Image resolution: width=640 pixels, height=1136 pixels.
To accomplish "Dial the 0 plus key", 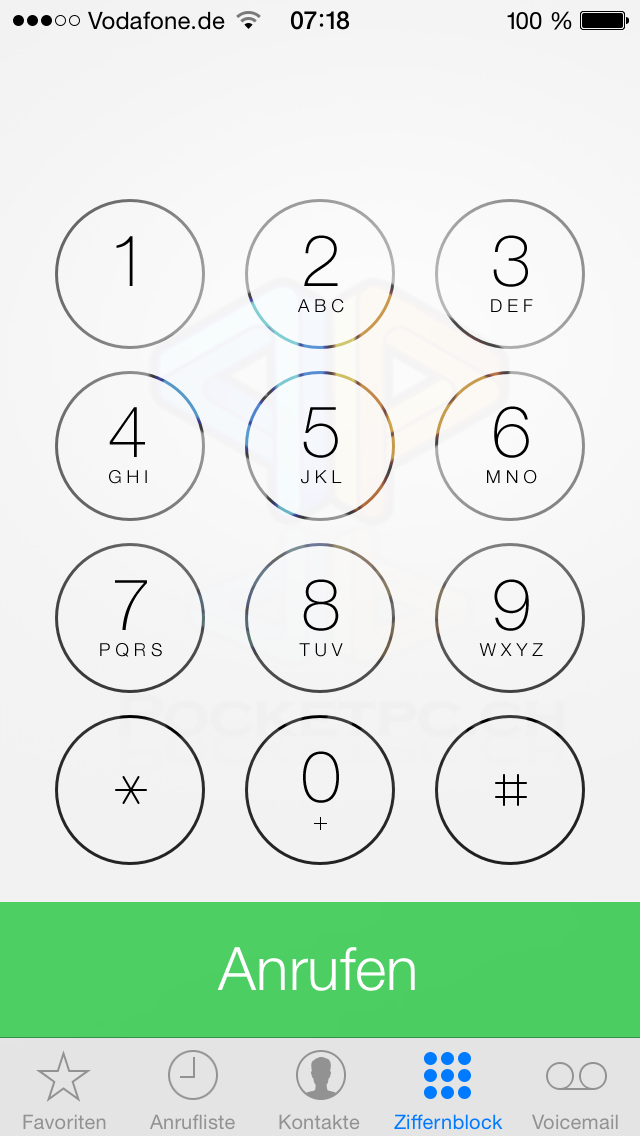I will pyautogui.click(x=320, y=790).
